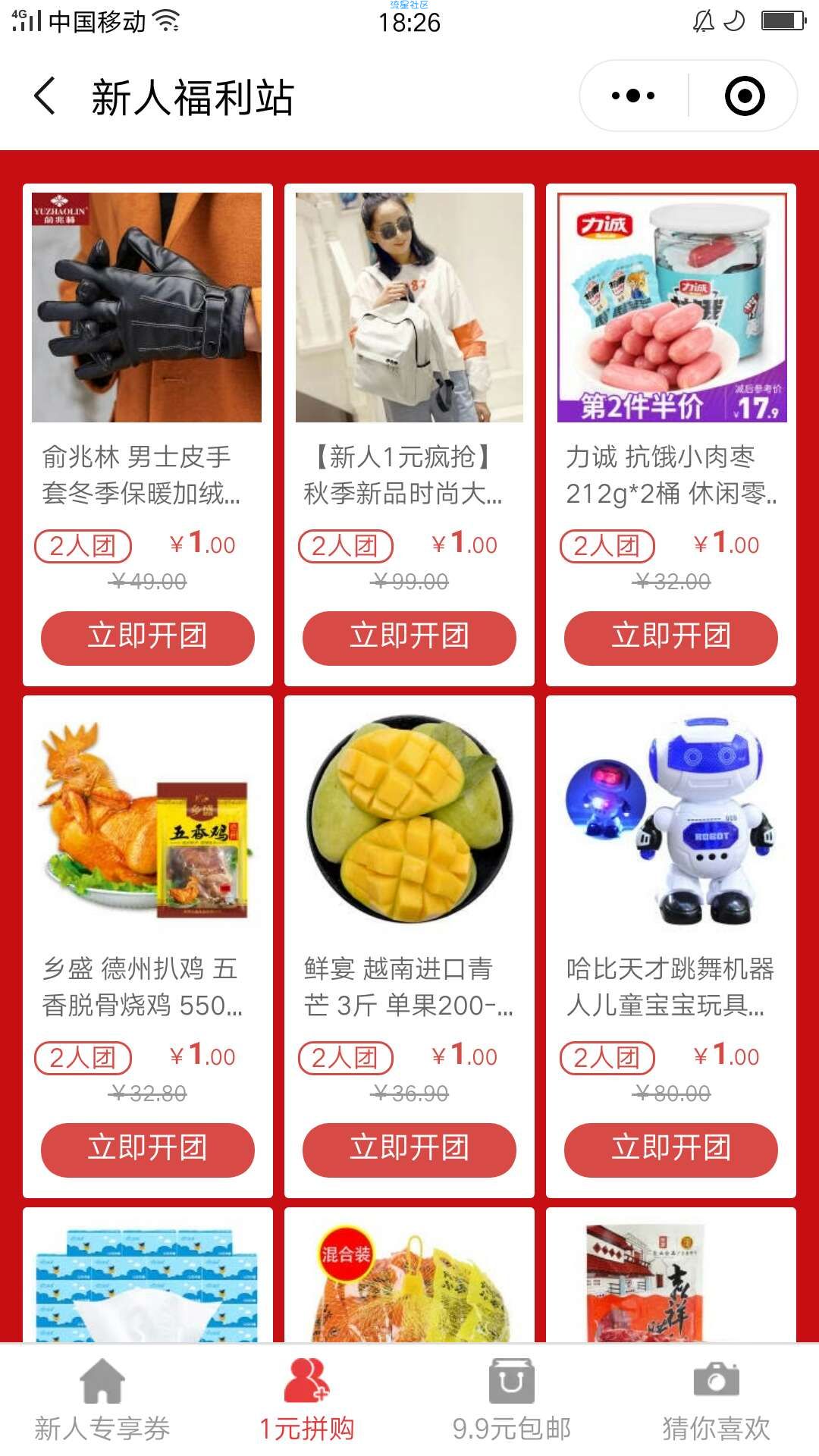Viewport: 819px width, 1456px height.
Task: Open the dancing robot toy image
Action: click(670, 819)
